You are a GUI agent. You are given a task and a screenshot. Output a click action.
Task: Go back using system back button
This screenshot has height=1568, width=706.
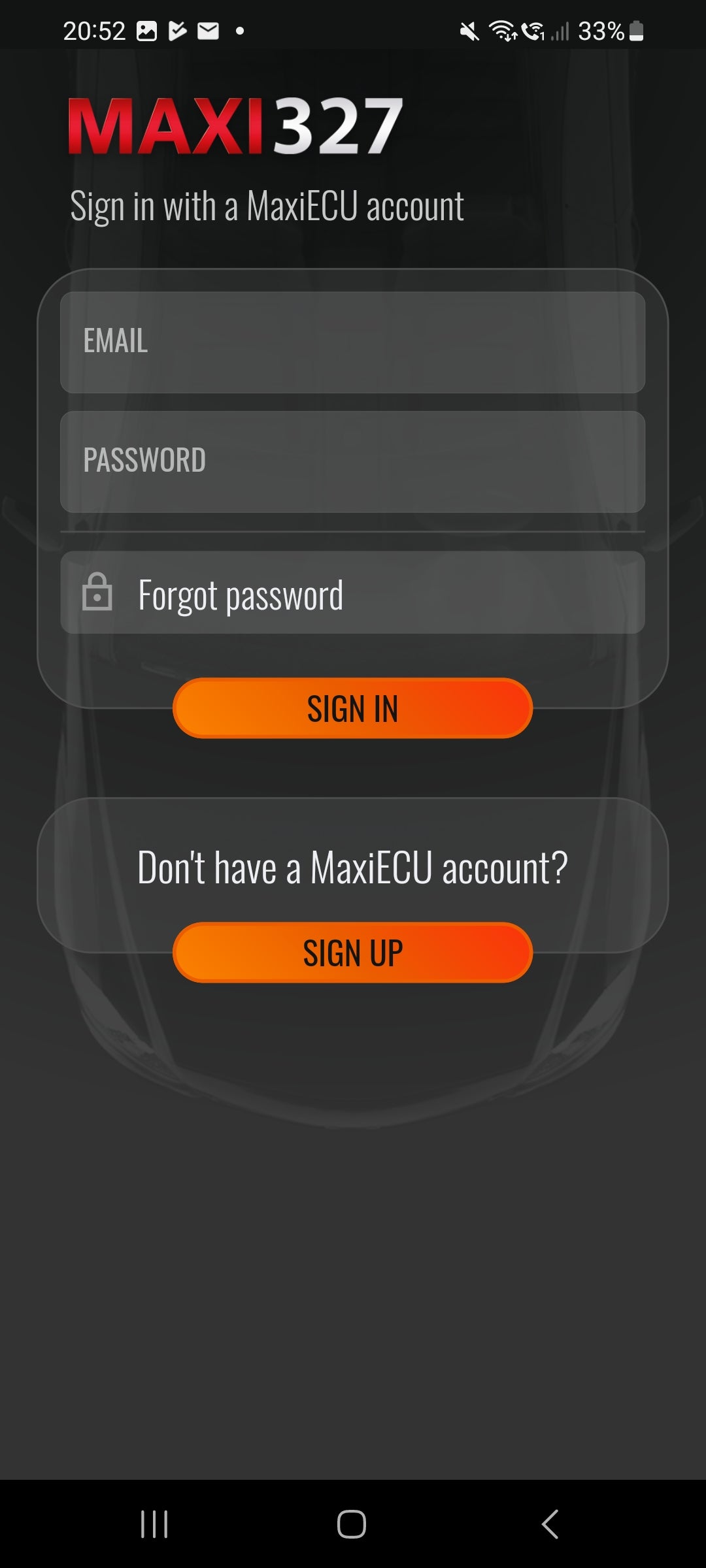pos(550,1524)
